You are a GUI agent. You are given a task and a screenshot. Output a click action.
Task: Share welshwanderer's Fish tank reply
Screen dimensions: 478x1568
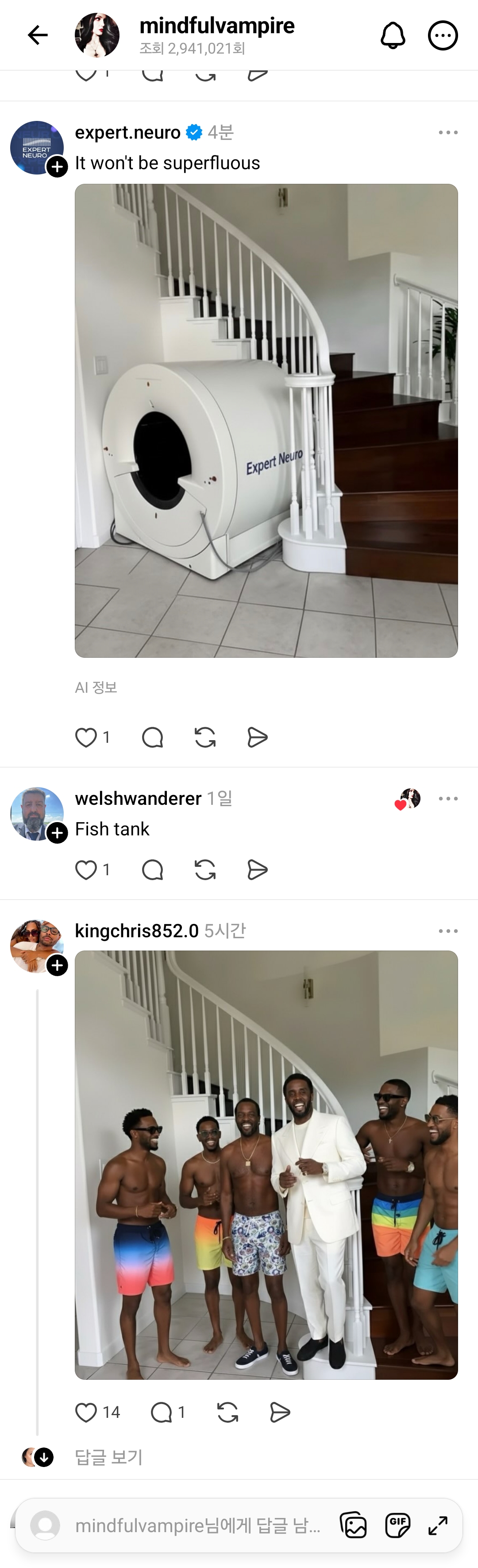(x=257, y=870)
